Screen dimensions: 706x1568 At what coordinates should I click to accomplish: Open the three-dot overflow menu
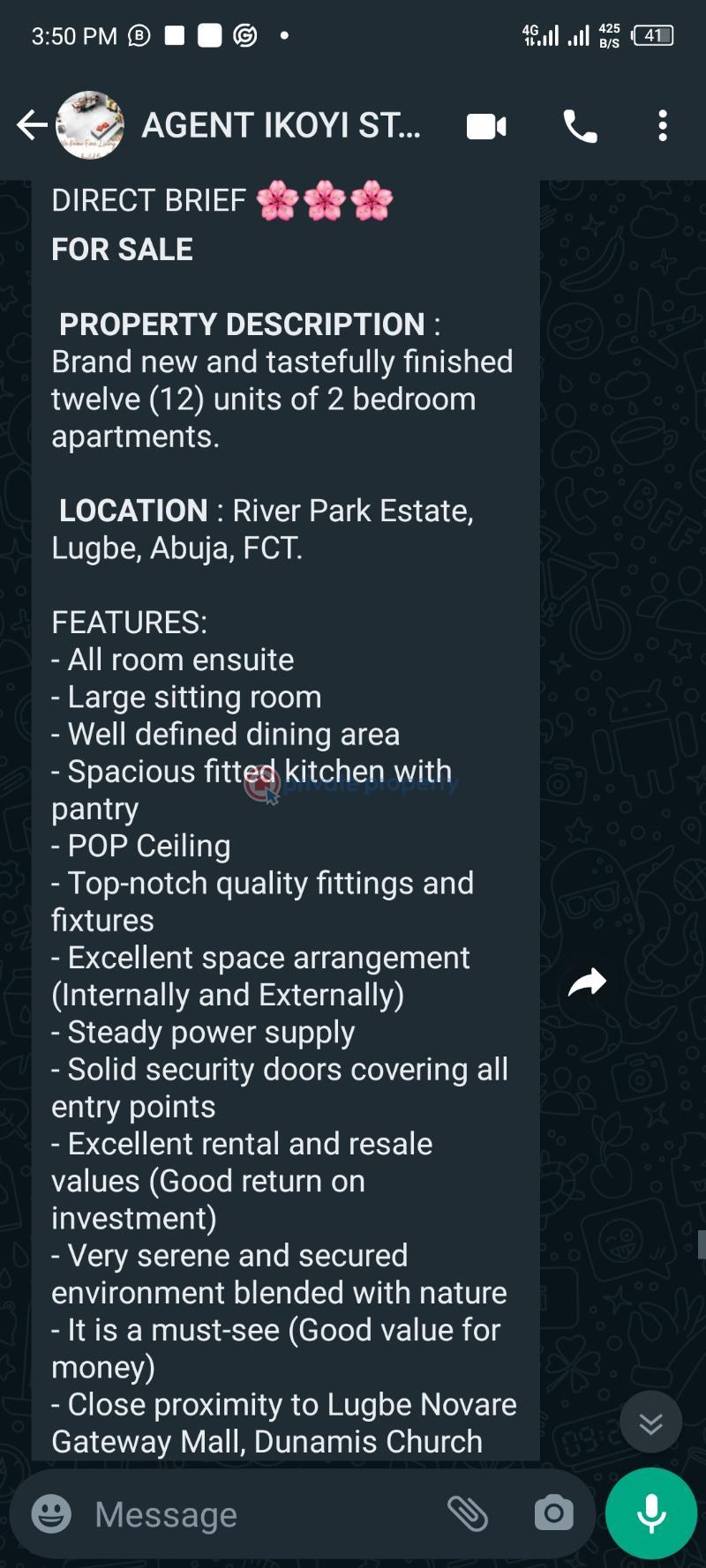tap(662, 125)
